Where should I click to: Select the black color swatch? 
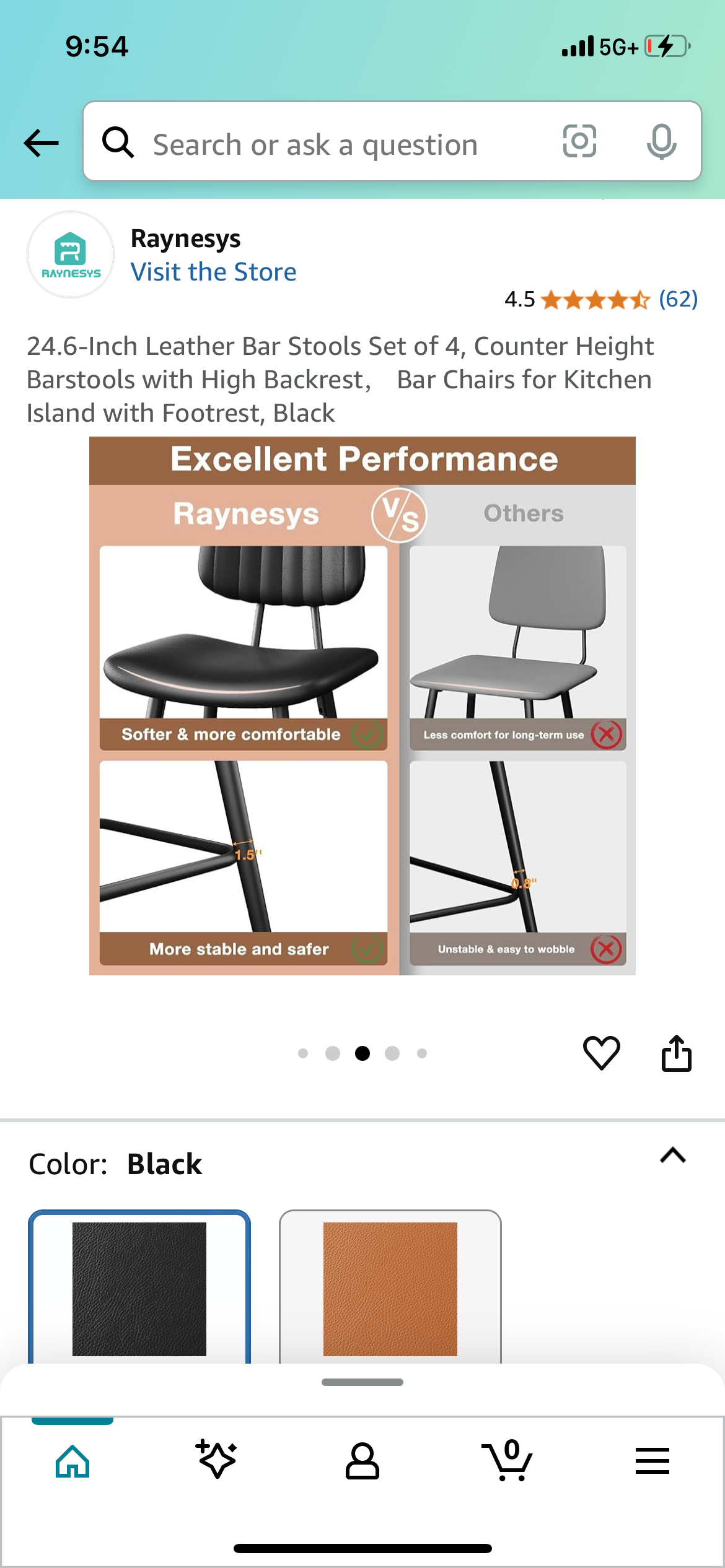point(139,1289)
